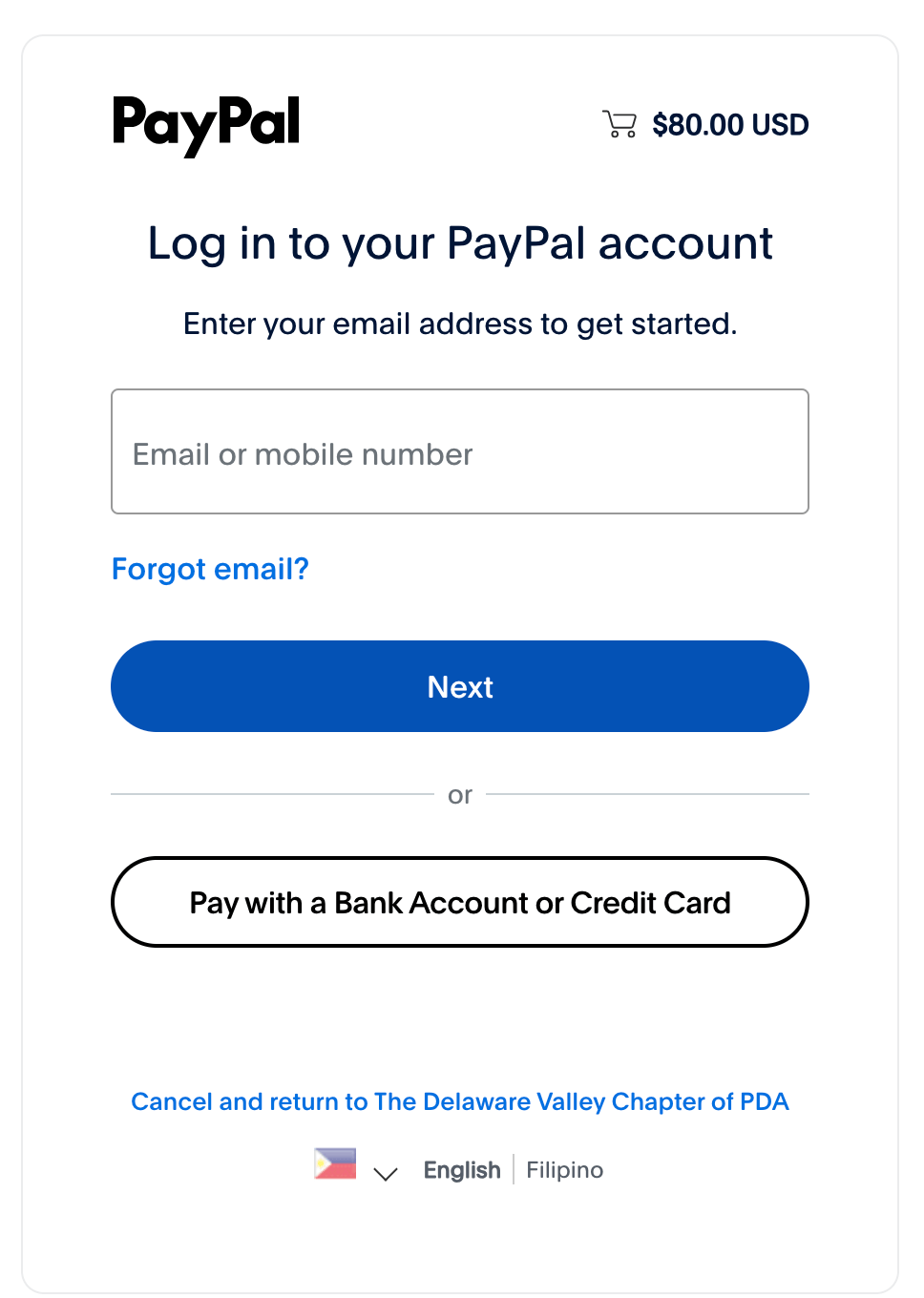Tap the Next button
The width and height of the screenshot is (924, 1298).
[459, 686]
